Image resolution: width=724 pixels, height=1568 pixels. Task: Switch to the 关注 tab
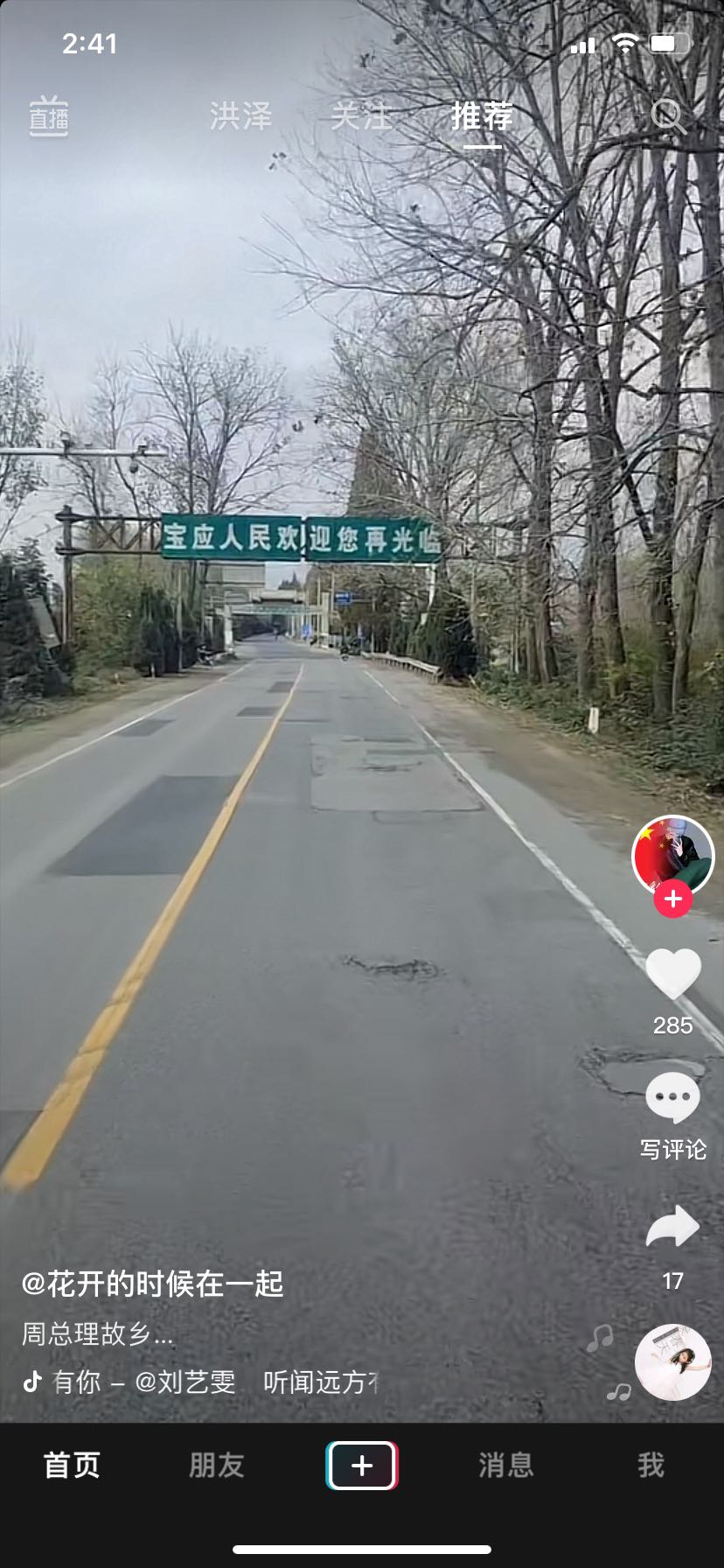(361, 115)
